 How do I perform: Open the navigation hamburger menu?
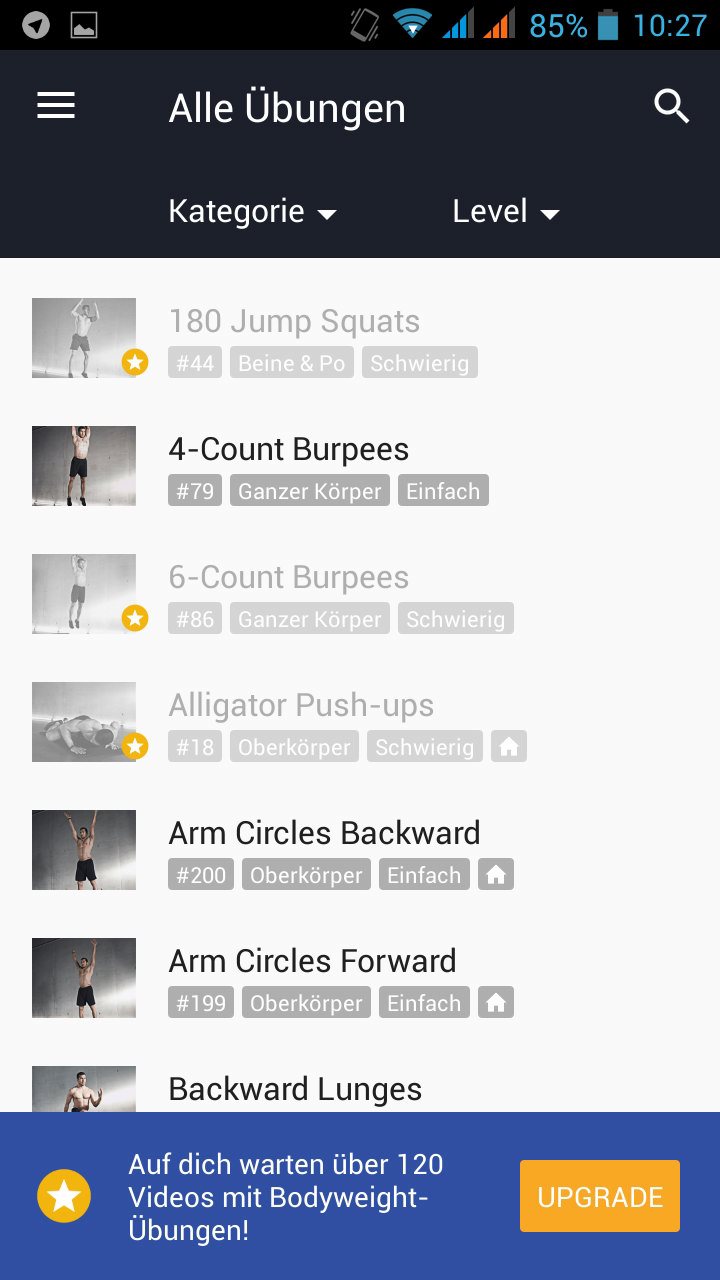point(56,106)
